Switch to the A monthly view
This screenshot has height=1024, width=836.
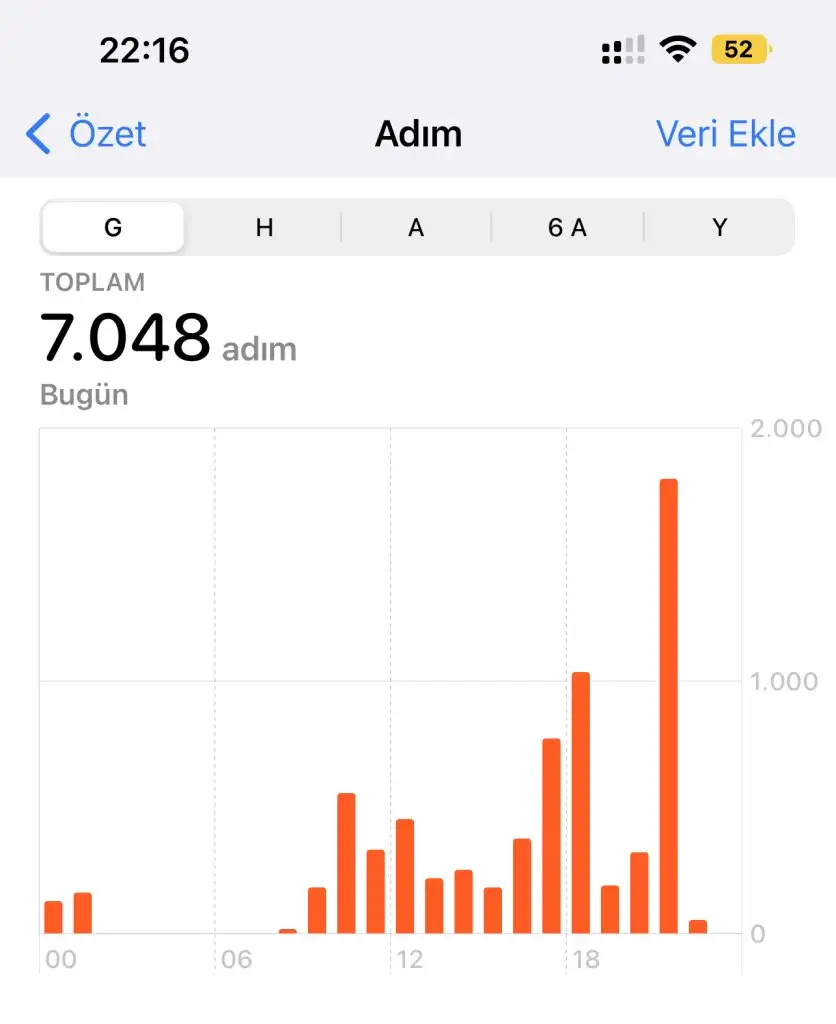click(x=416, y=228)
